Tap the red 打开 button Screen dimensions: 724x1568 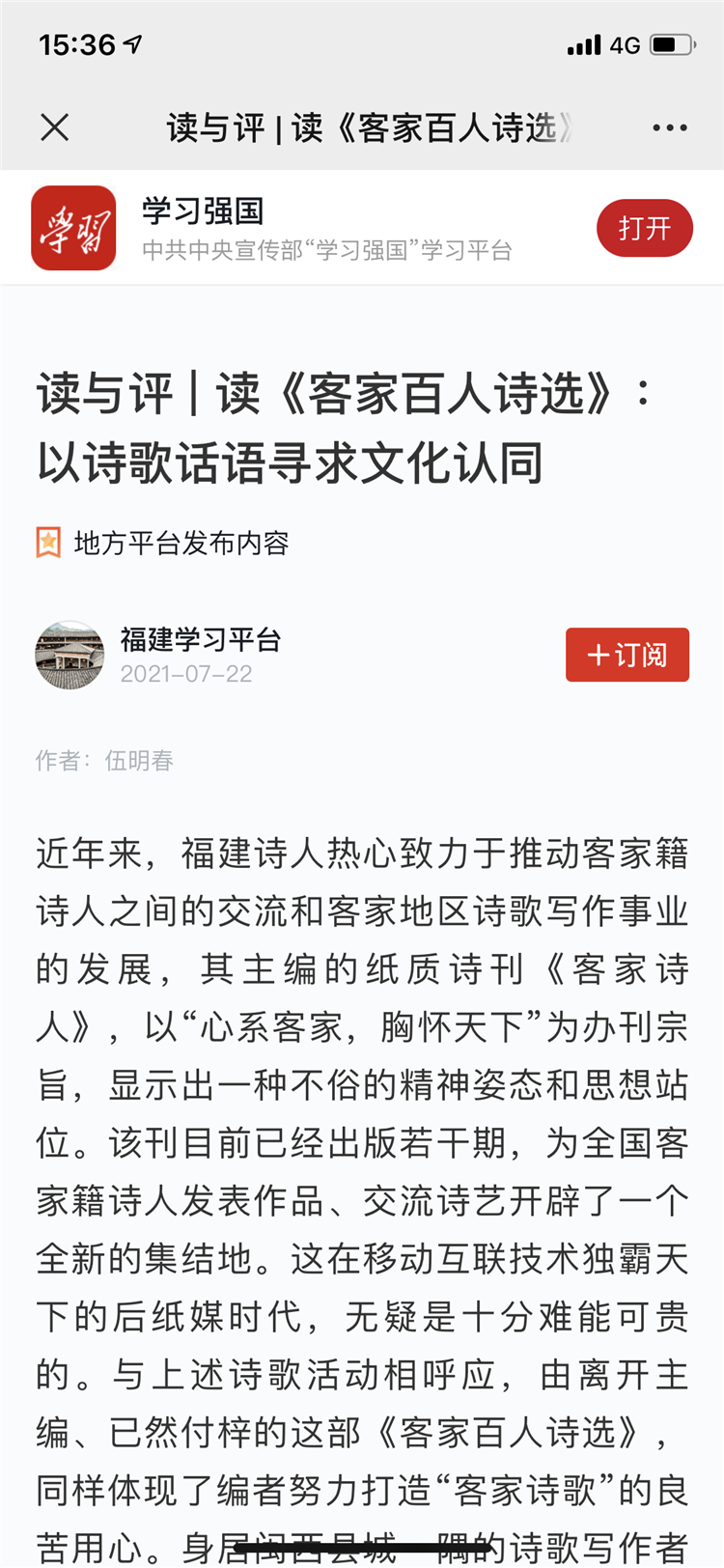coord(644,229)
